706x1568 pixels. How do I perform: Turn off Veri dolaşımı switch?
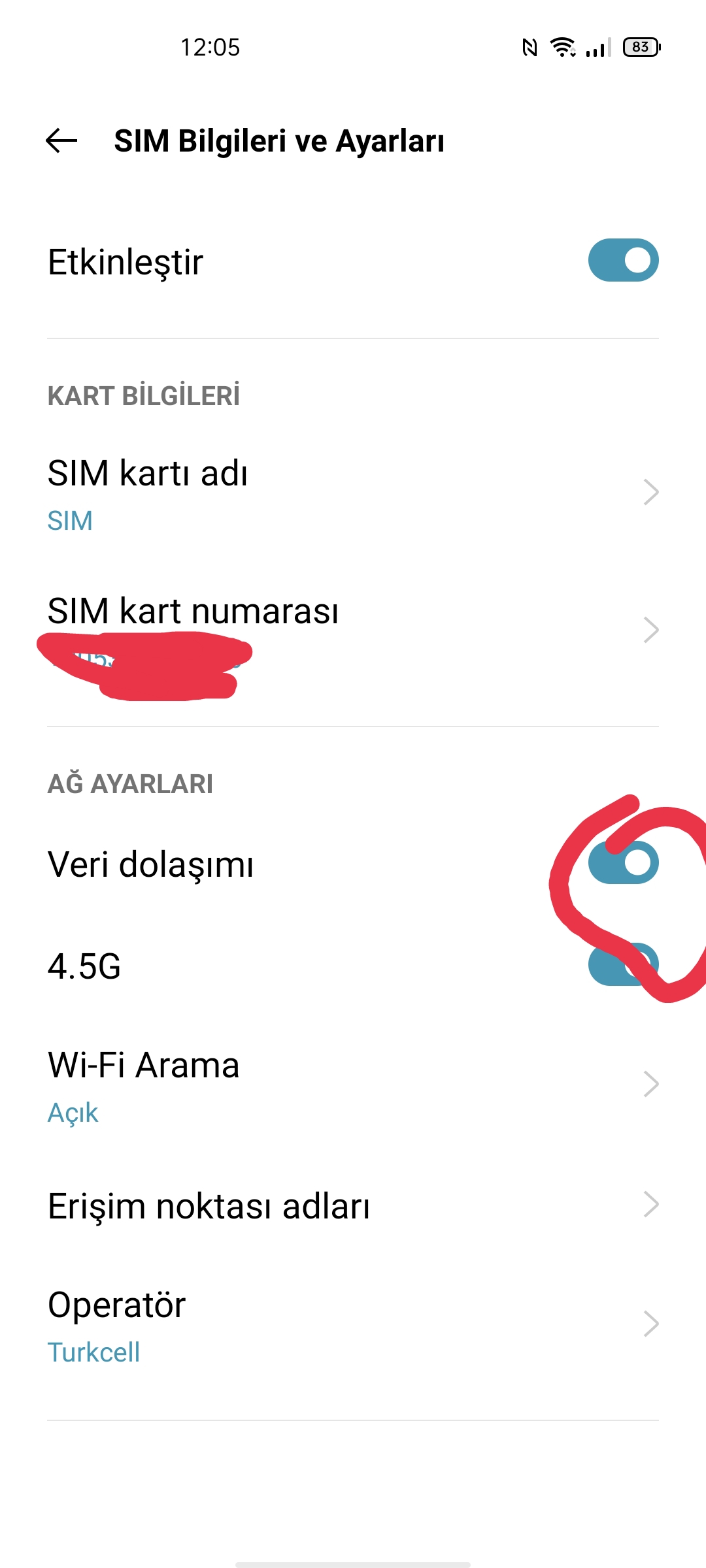coord(623,862)
